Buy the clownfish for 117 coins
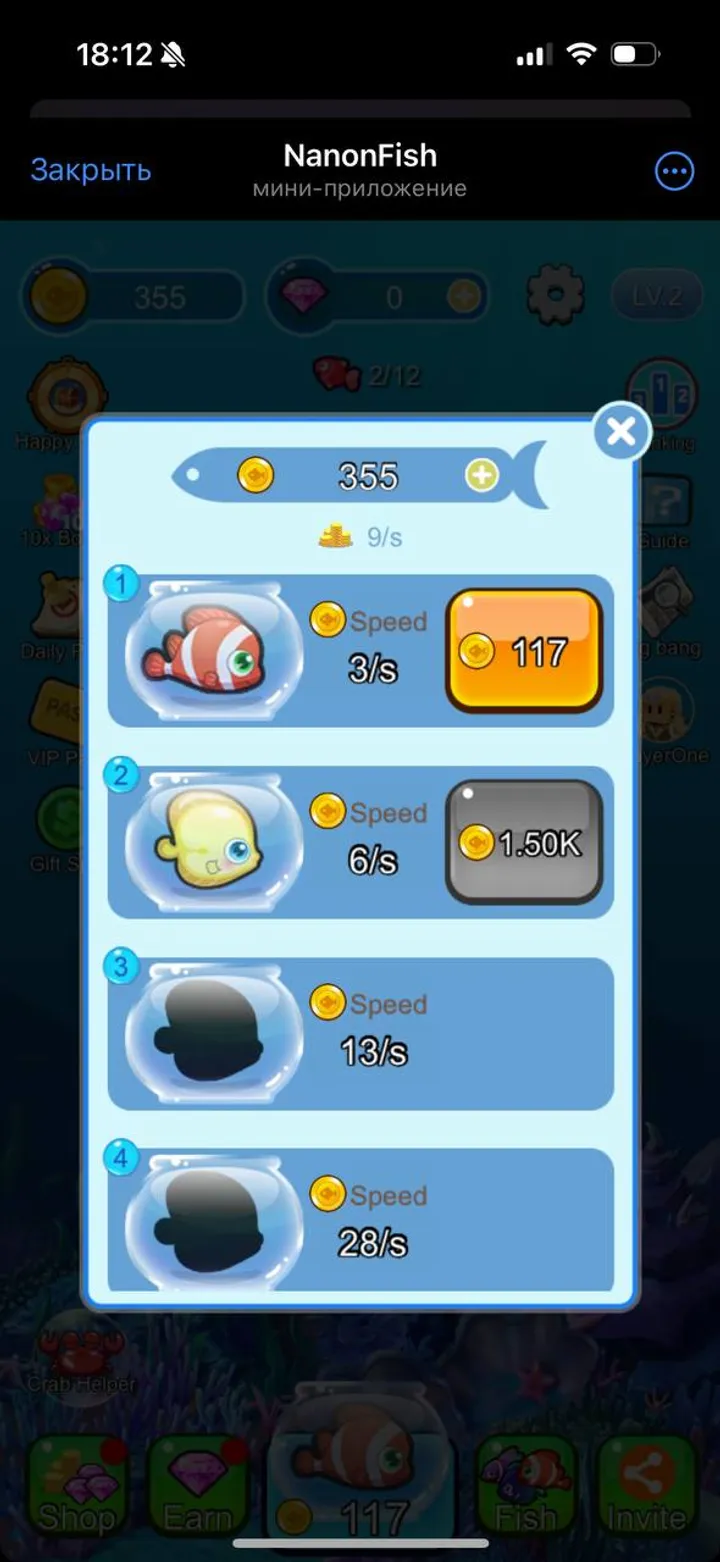This screenshot has width=720, height=1562. point(524,651)
